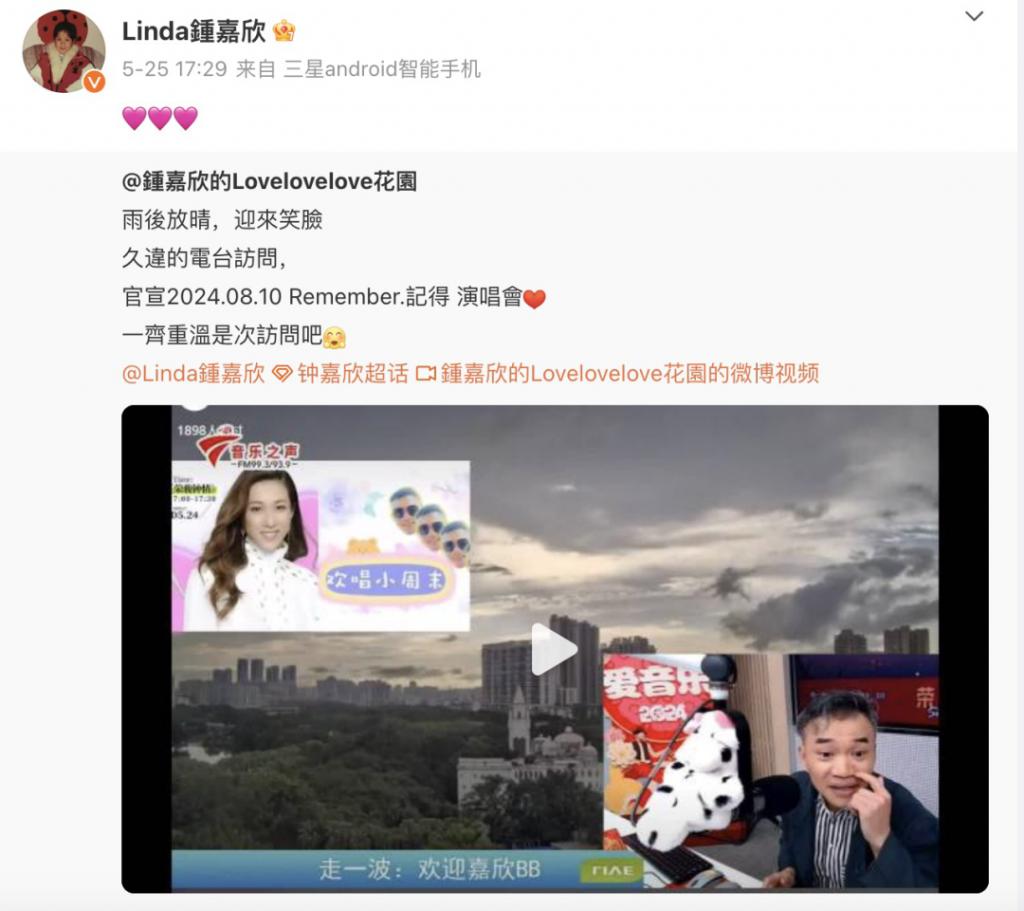
Task: Play the radio interview video
Action: pyautogui.click(x=554, y=648)
